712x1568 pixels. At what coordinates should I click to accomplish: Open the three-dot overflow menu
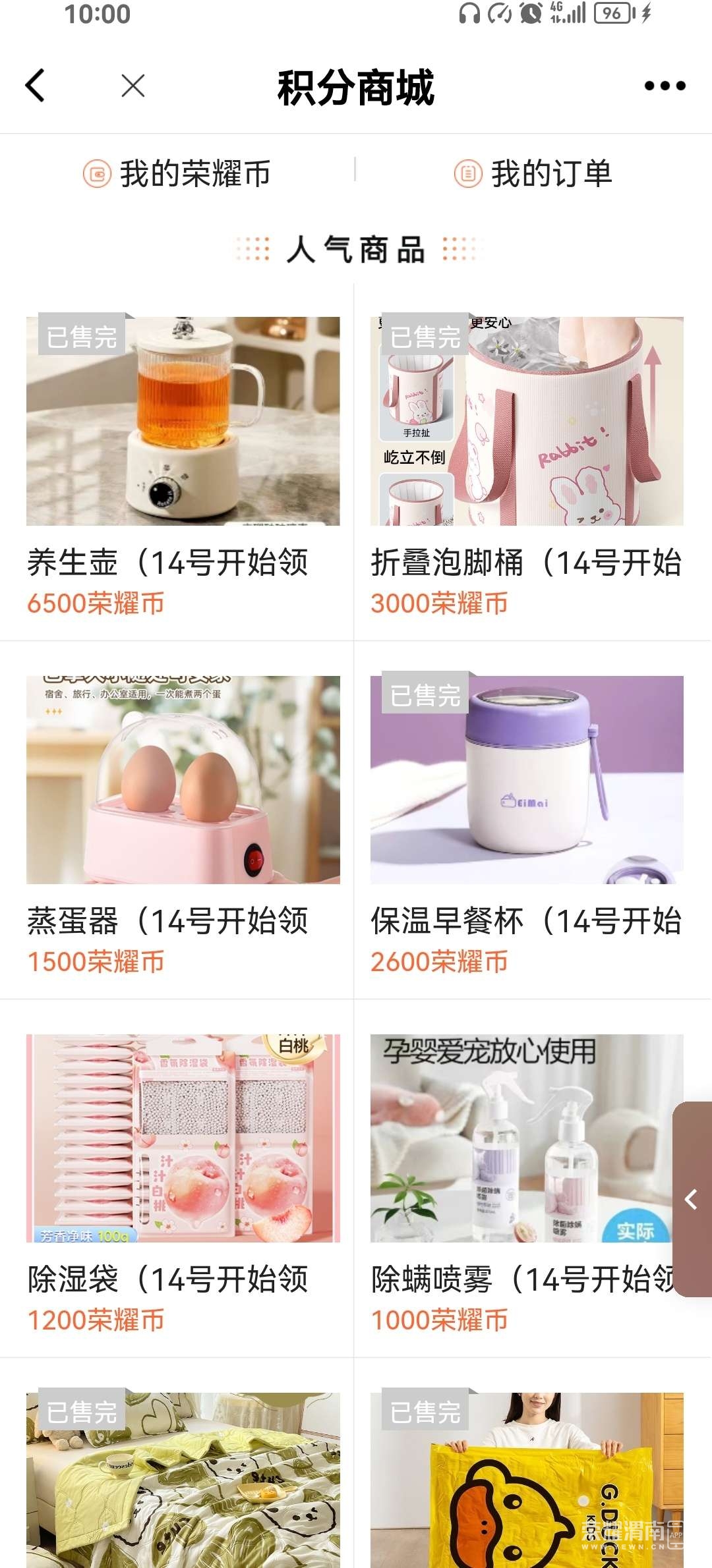point(665,86)
